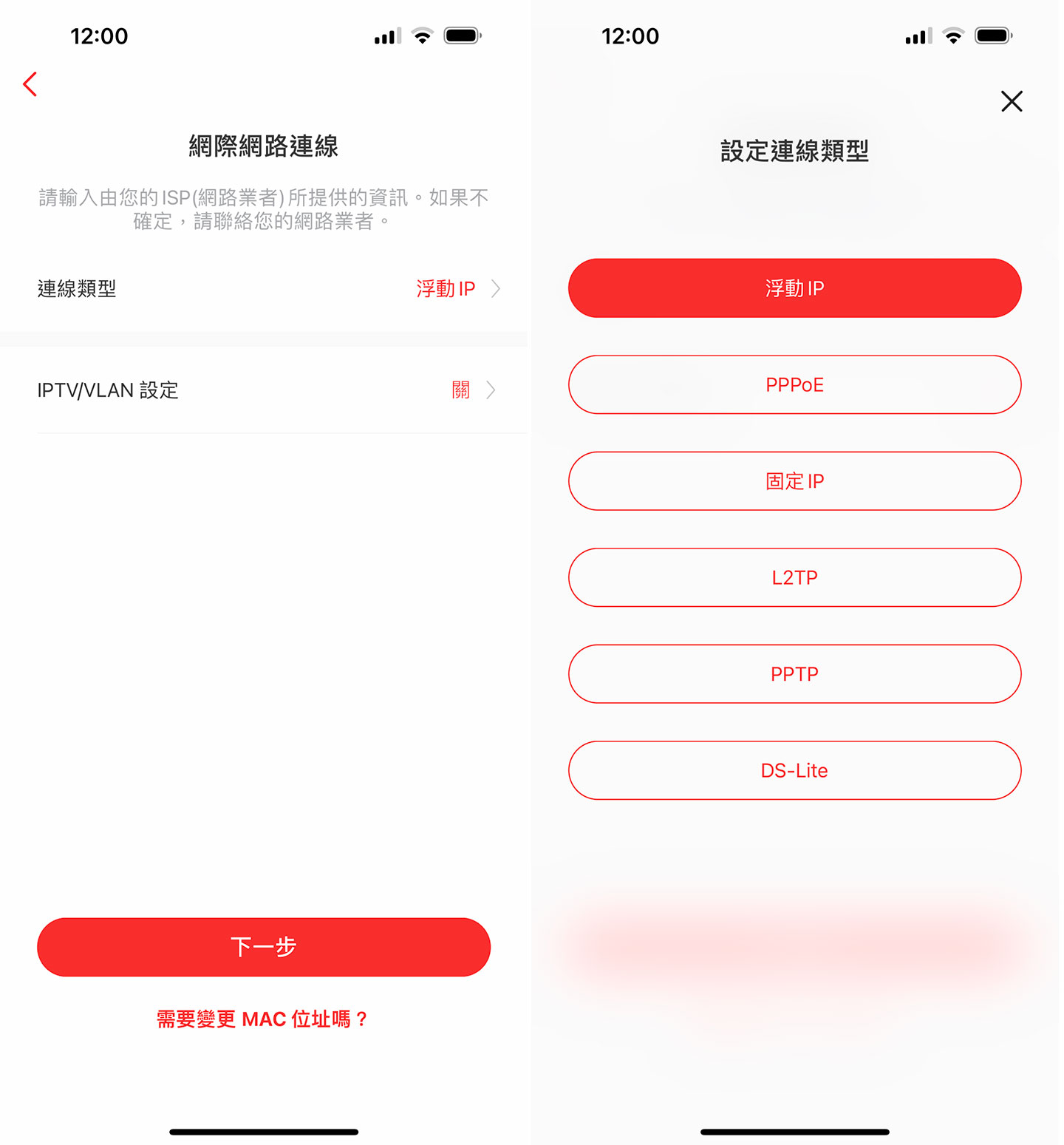
Task: Pick the DS-Lite option
Action: click(x=794, y=770)
